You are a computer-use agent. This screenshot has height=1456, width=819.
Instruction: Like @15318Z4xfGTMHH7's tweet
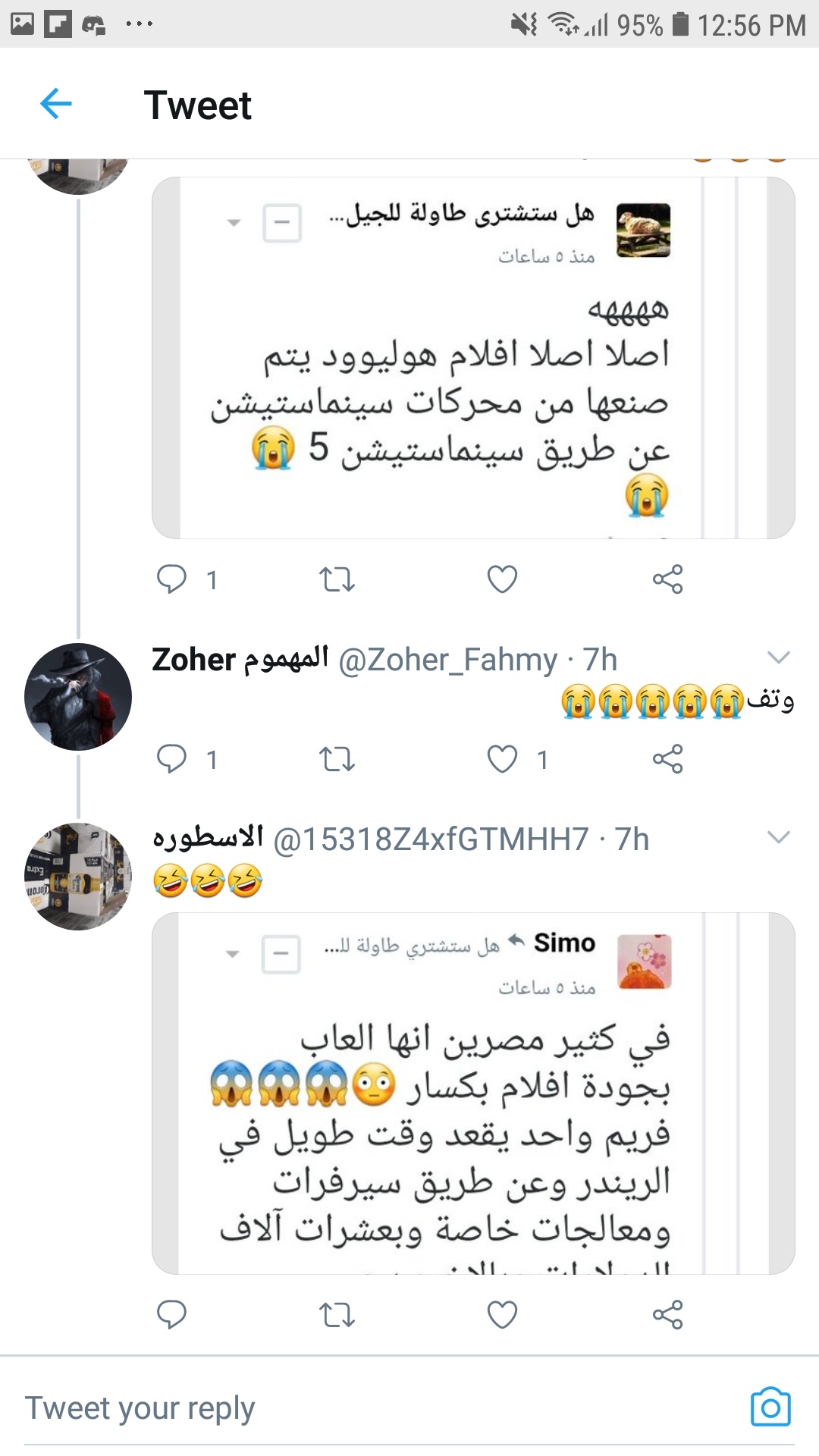pyautogui.click(x=502, y=1315)
